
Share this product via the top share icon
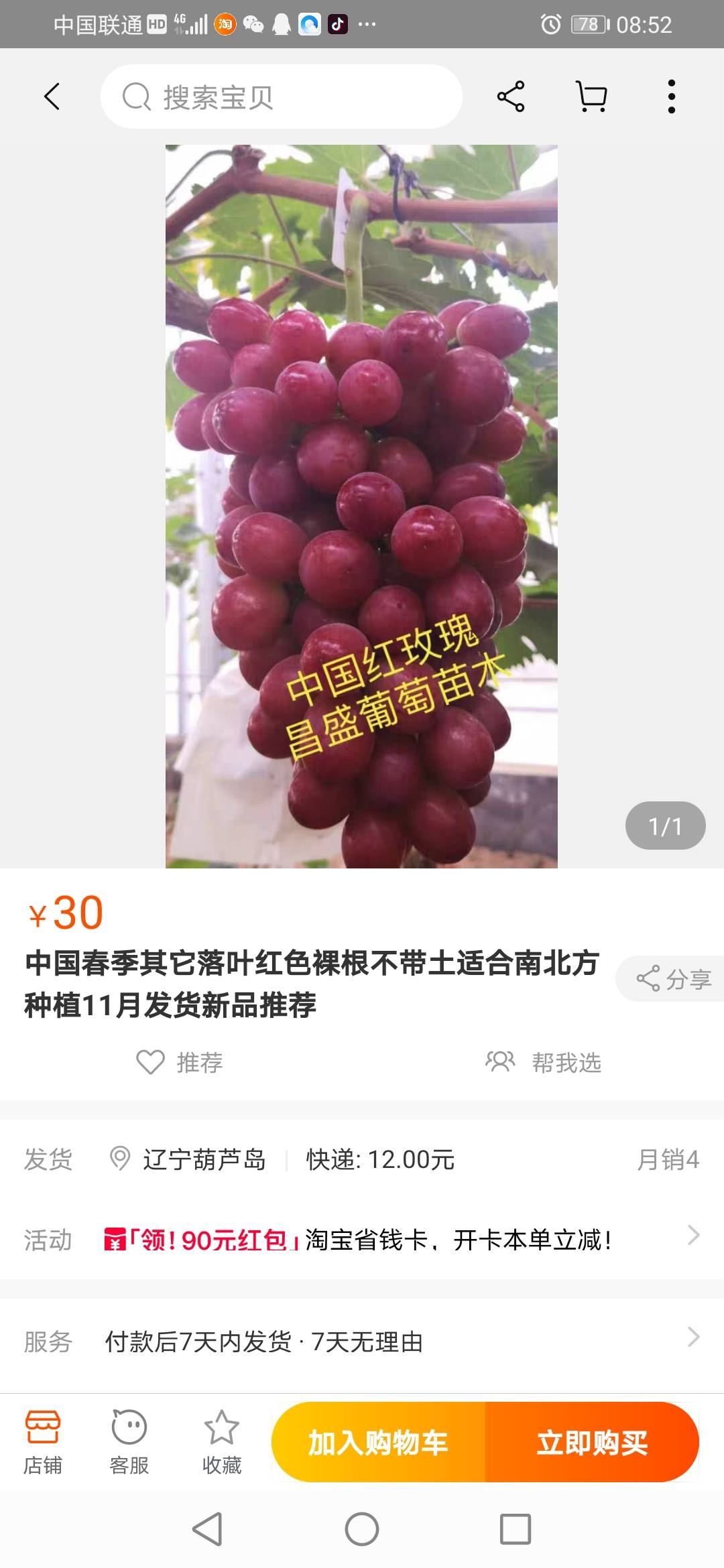(x=511, y=96)
